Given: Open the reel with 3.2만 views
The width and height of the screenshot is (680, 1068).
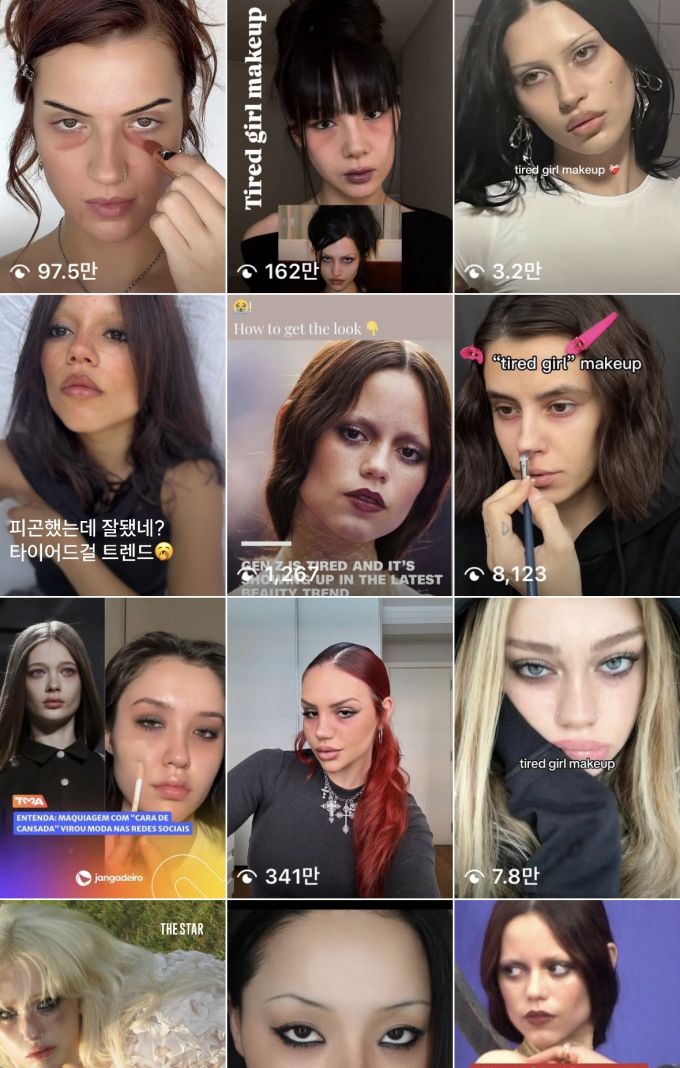Looking at the screenshot, I should coord(567,146).
